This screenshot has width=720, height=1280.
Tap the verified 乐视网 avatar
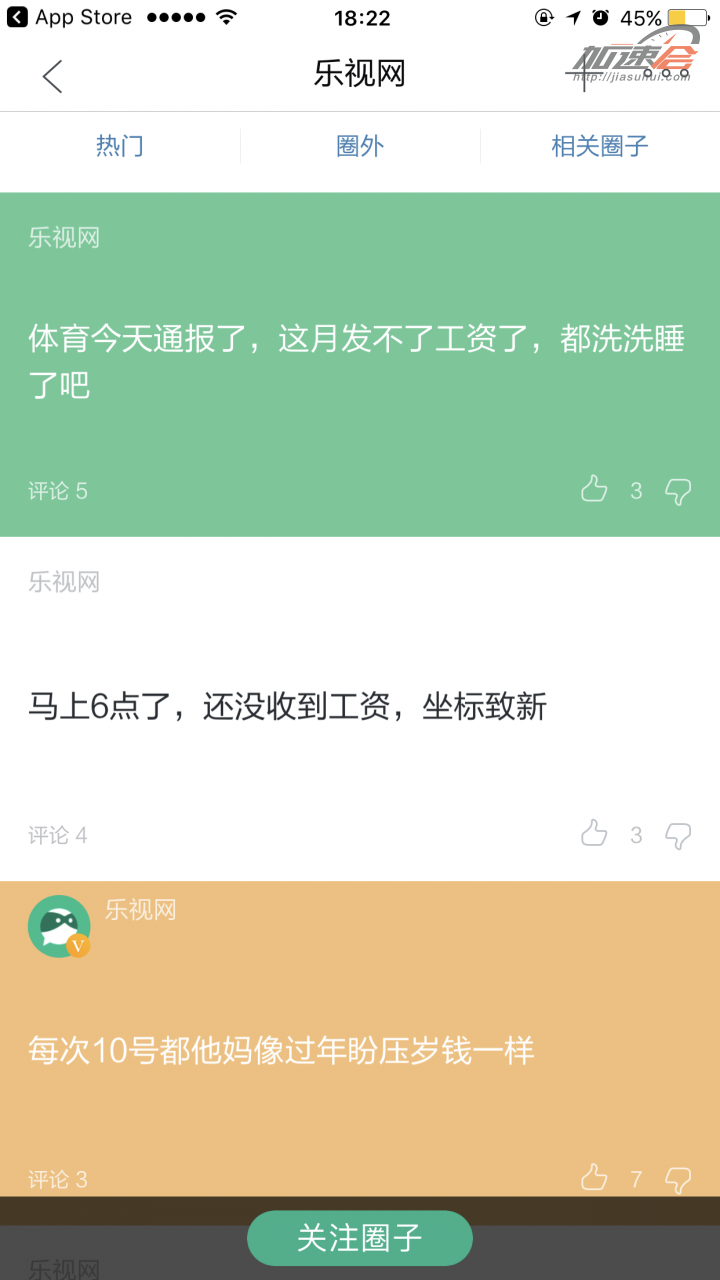point(59,926)
